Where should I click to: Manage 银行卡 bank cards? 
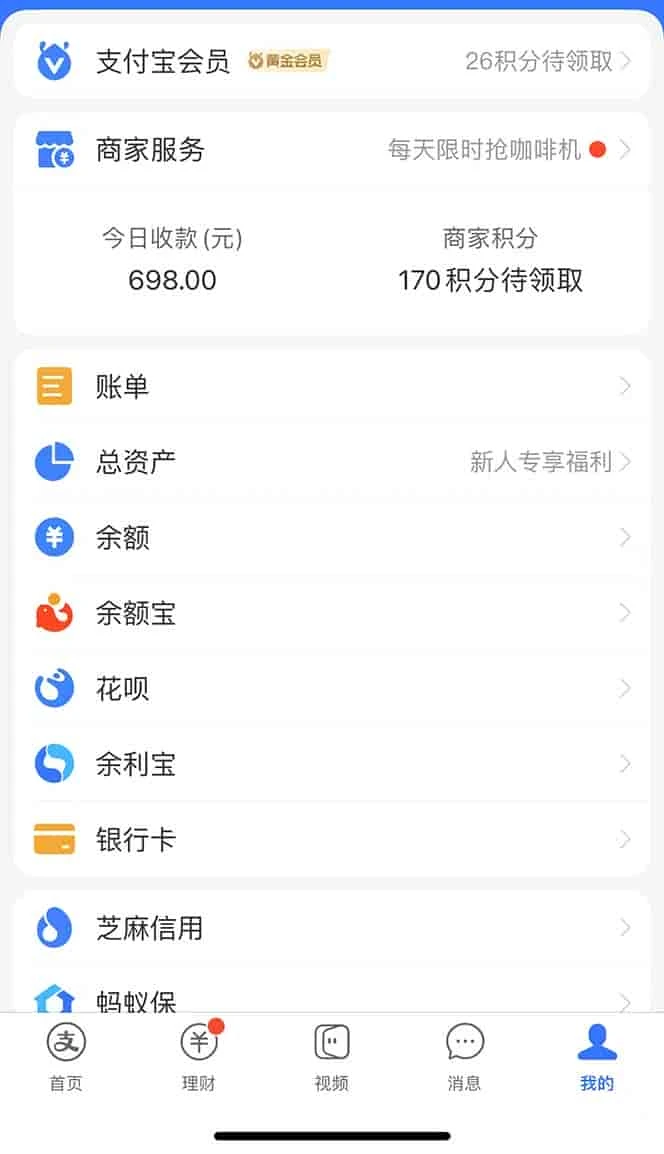[331, 839]
